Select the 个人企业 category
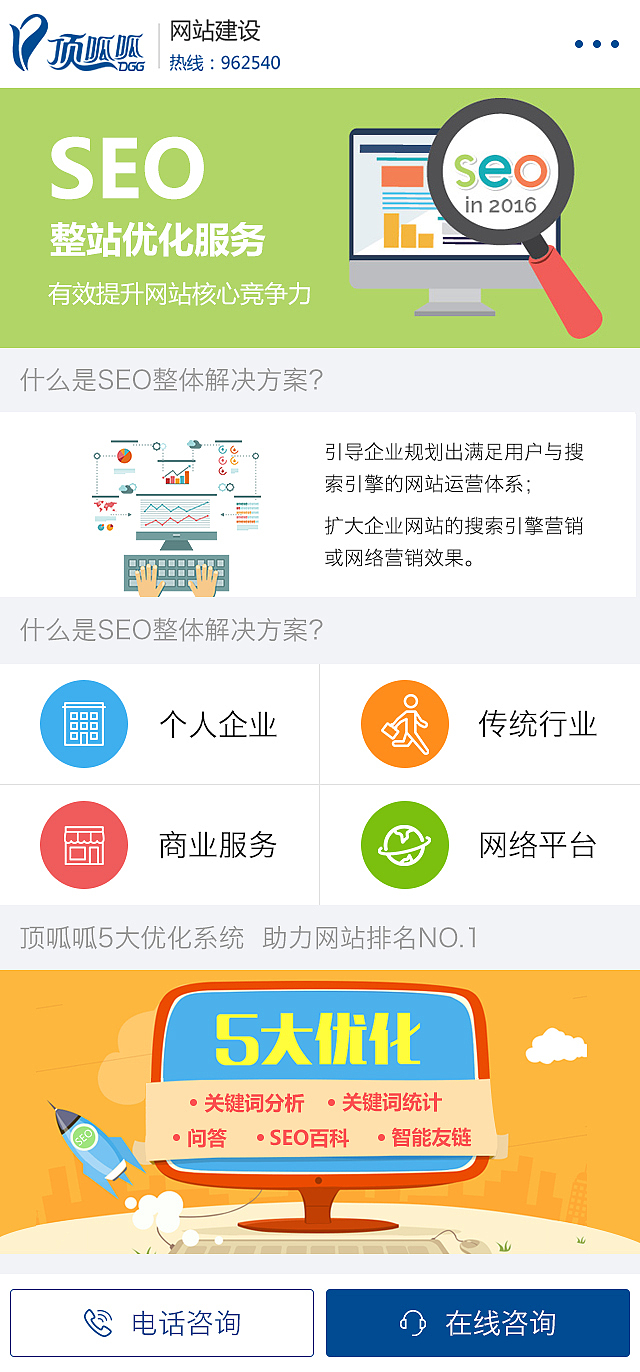 (x=160, y=724)
